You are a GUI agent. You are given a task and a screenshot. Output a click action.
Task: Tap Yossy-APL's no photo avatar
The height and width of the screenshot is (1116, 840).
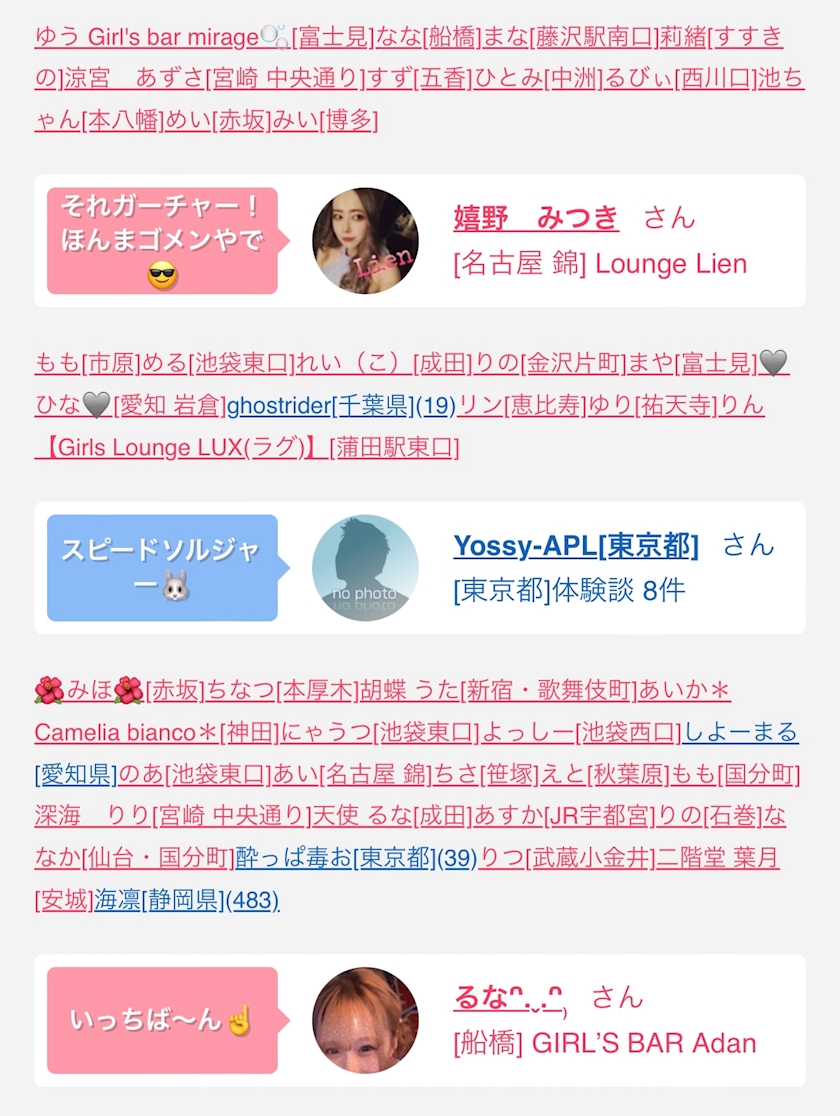point(365,568)
